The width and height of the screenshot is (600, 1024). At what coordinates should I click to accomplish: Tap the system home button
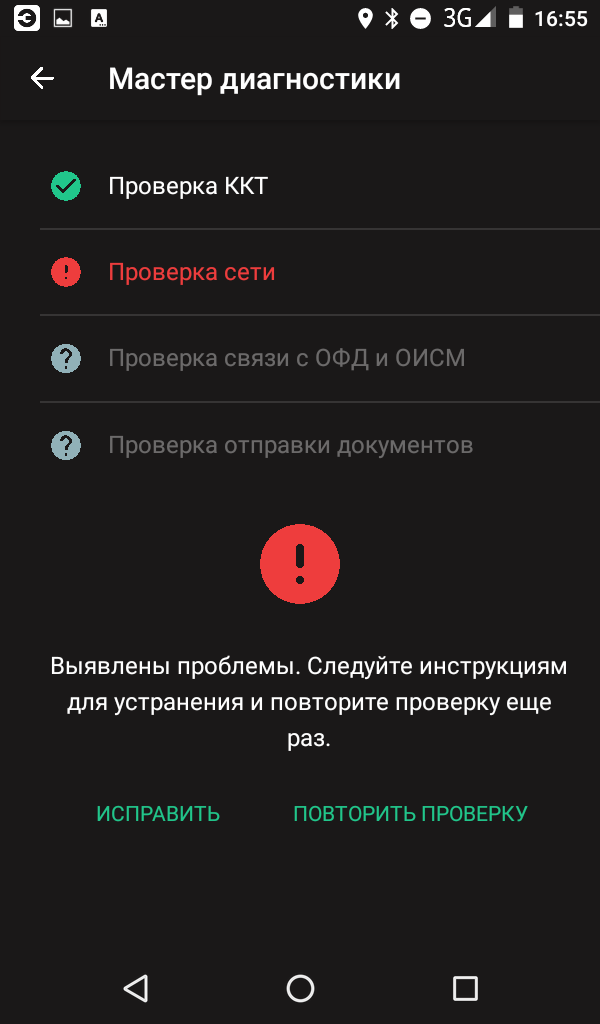pyautogui.click(x=300, y=988)
